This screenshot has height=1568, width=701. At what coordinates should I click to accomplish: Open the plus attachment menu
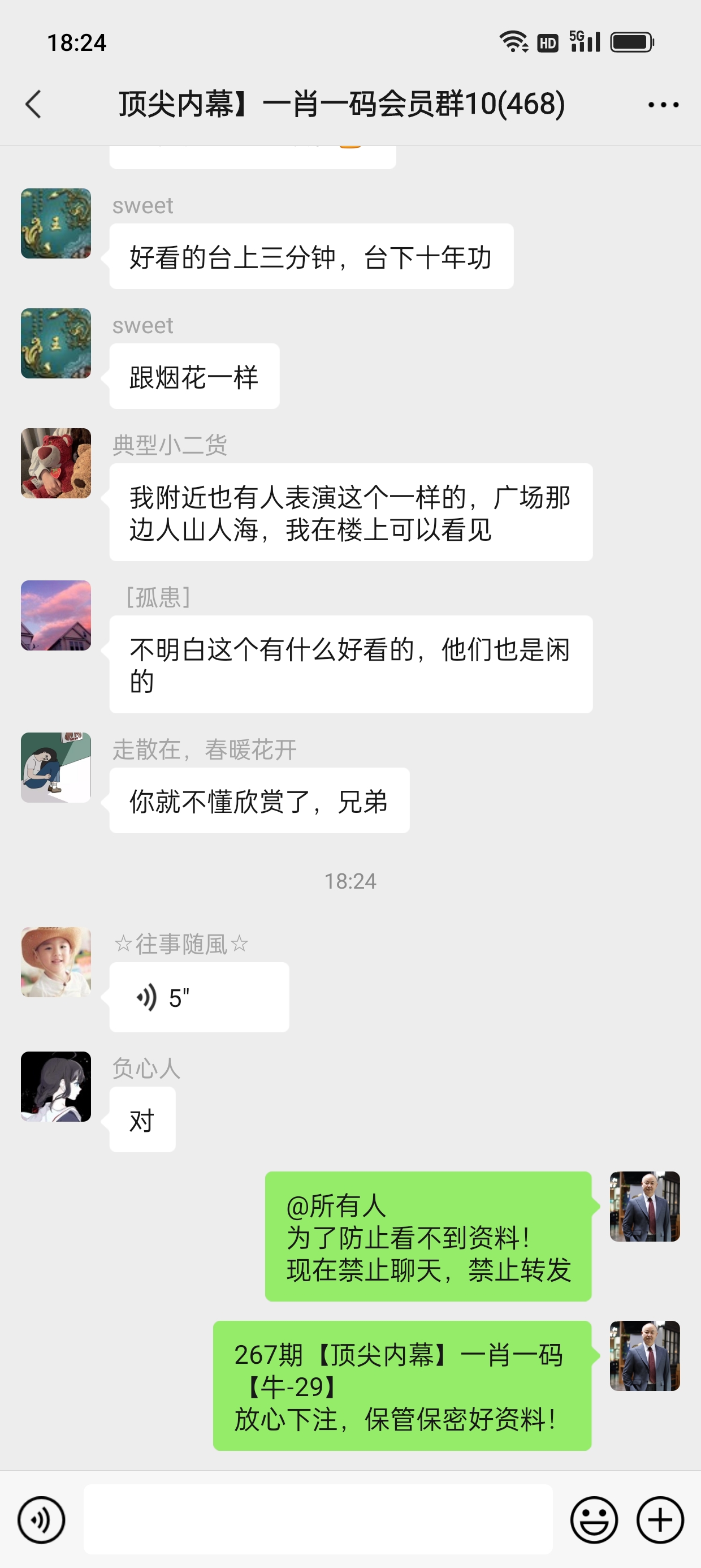[x=660, y=1519]
